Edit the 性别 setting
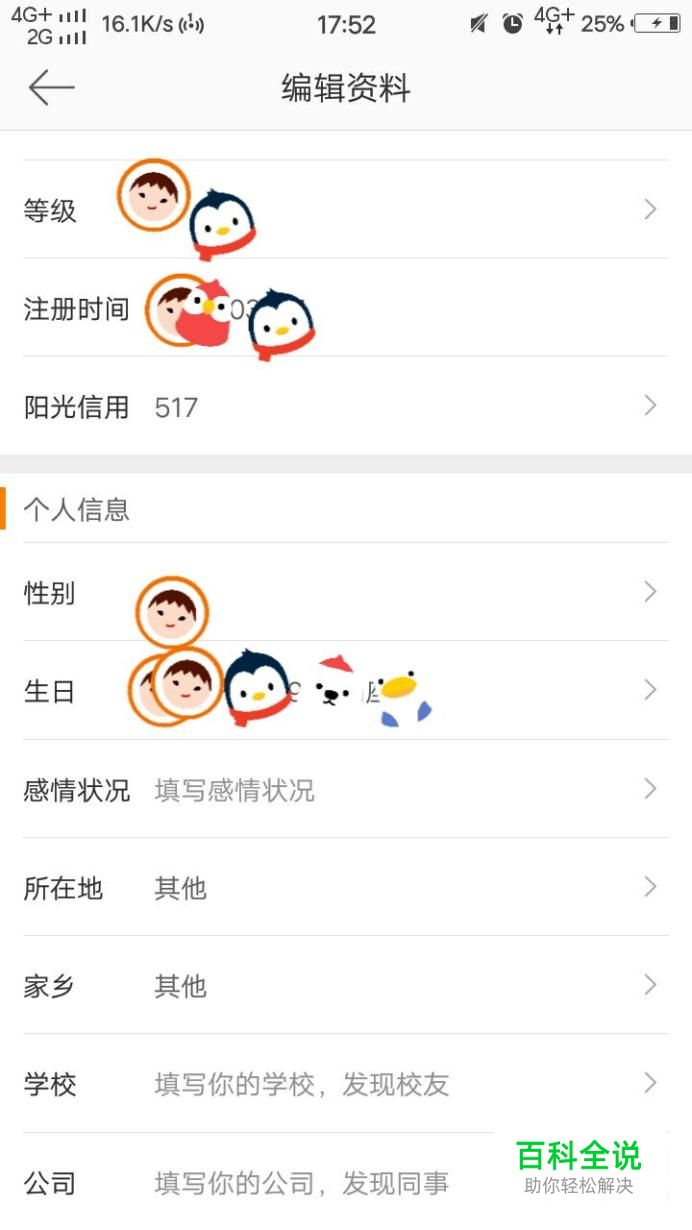Image resolution: width=692 pixels, height=1230 pixels. click(x=346, y=592)
